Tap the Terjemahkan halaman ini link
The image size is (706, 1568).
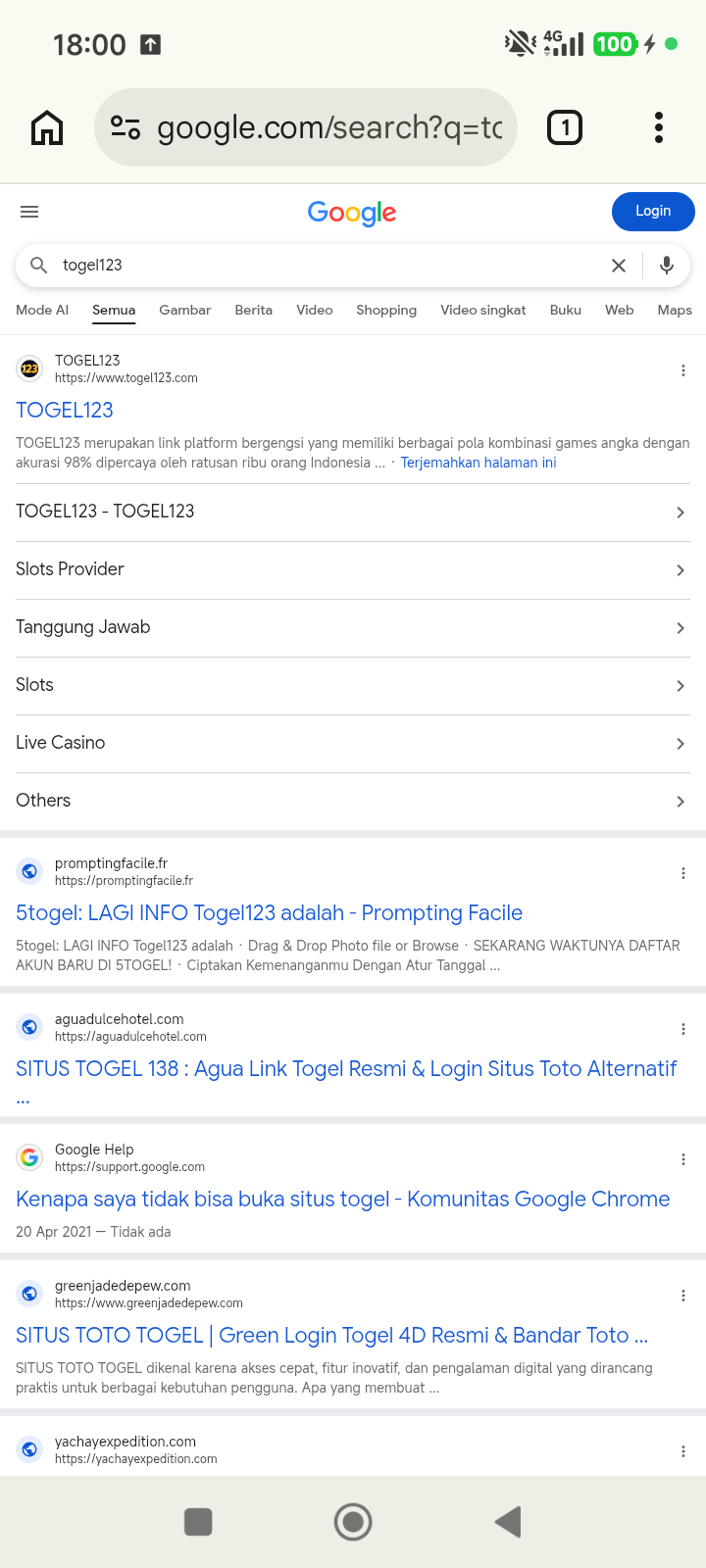click(479, 463)
